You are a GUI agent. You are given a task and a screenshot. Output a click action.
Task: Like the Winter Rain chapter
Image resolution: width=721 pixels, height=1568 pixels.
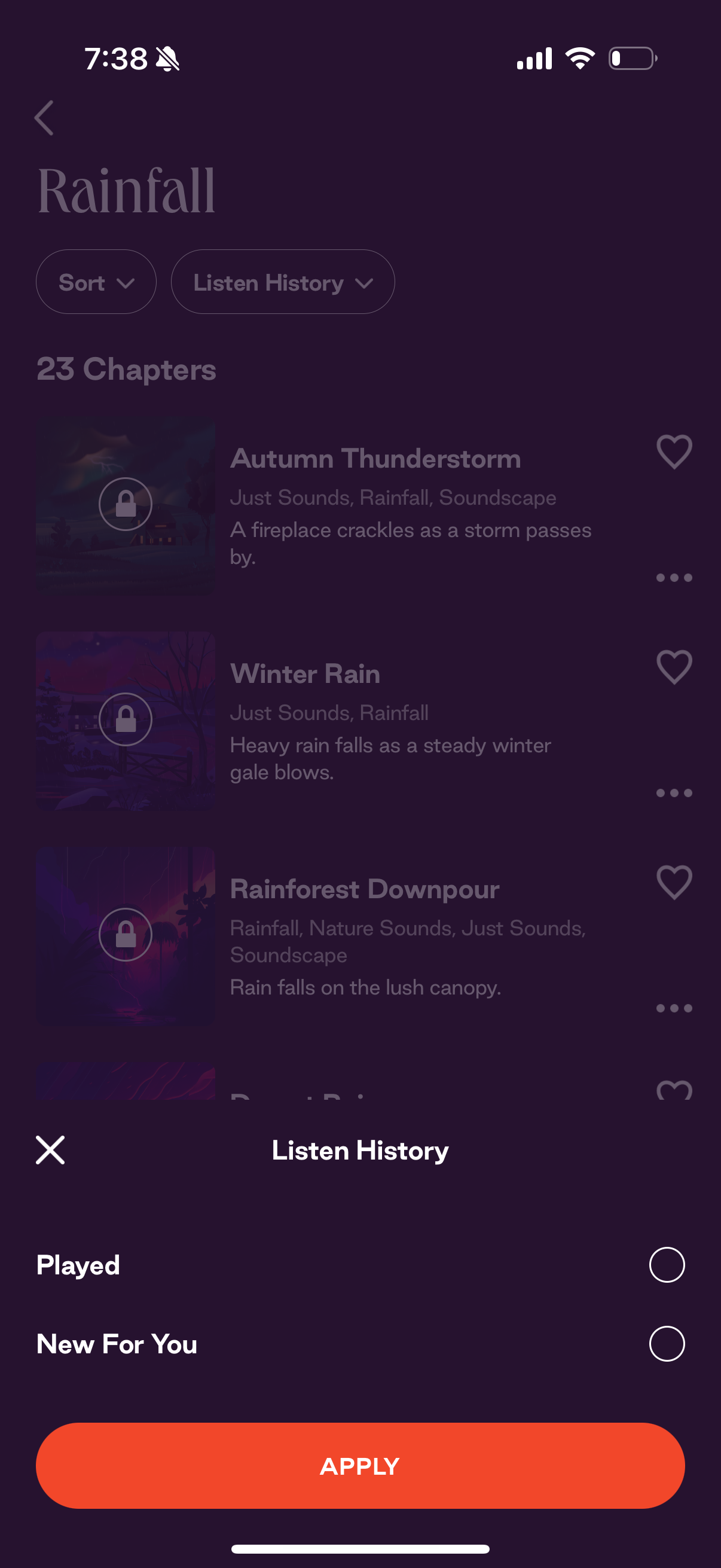(x=674, y=667)
